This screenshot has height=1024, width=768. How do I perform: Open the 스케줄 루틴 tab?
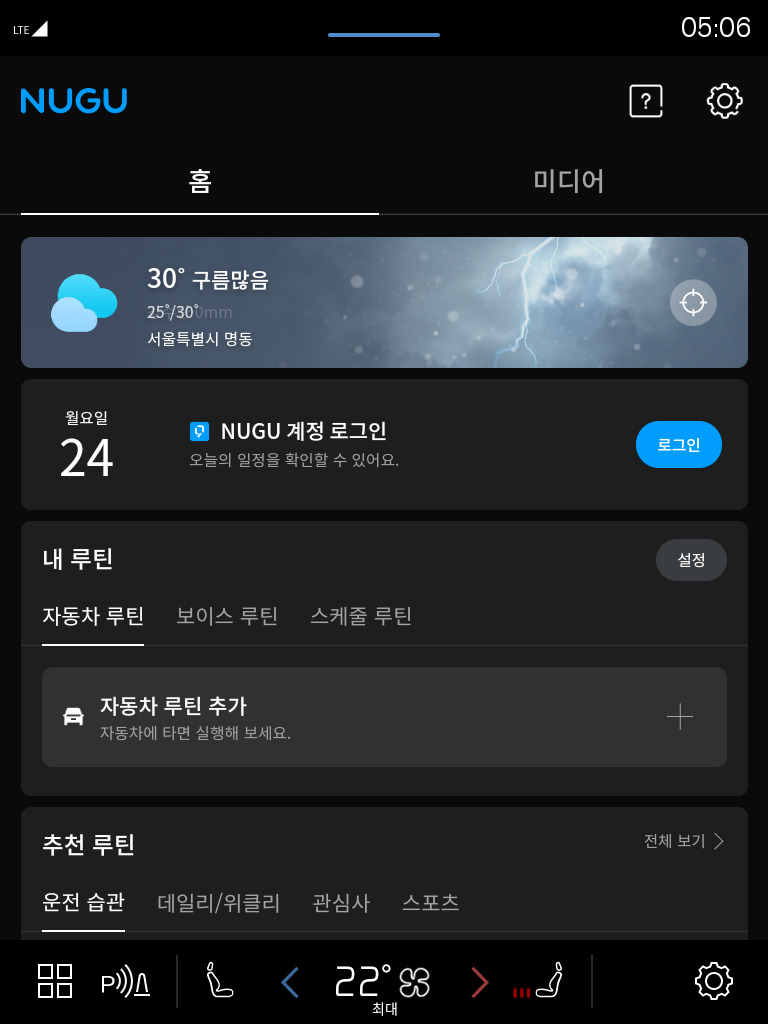click(360, 616)
